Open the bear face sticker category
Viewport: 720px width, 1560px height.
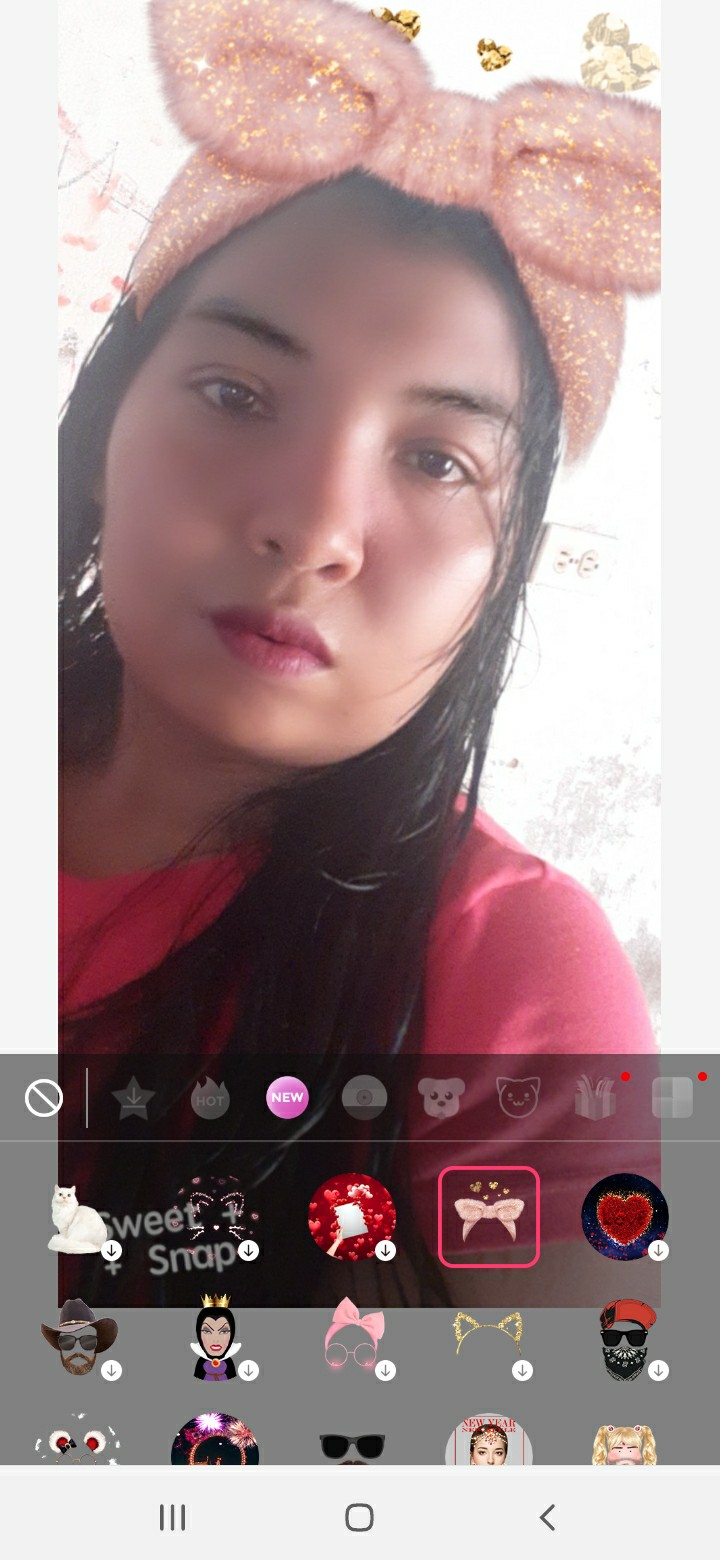coord(441,1098)
